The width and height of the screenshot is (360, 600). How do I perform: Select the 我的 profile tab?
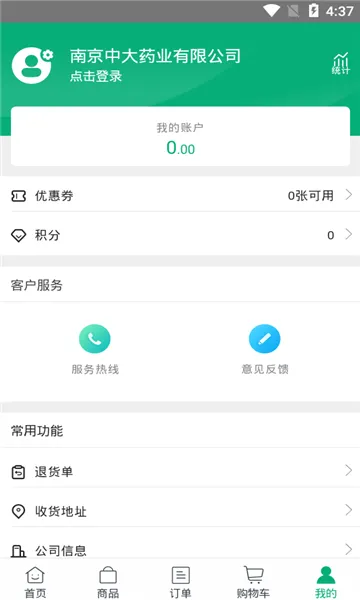click(x=326, y=582)
